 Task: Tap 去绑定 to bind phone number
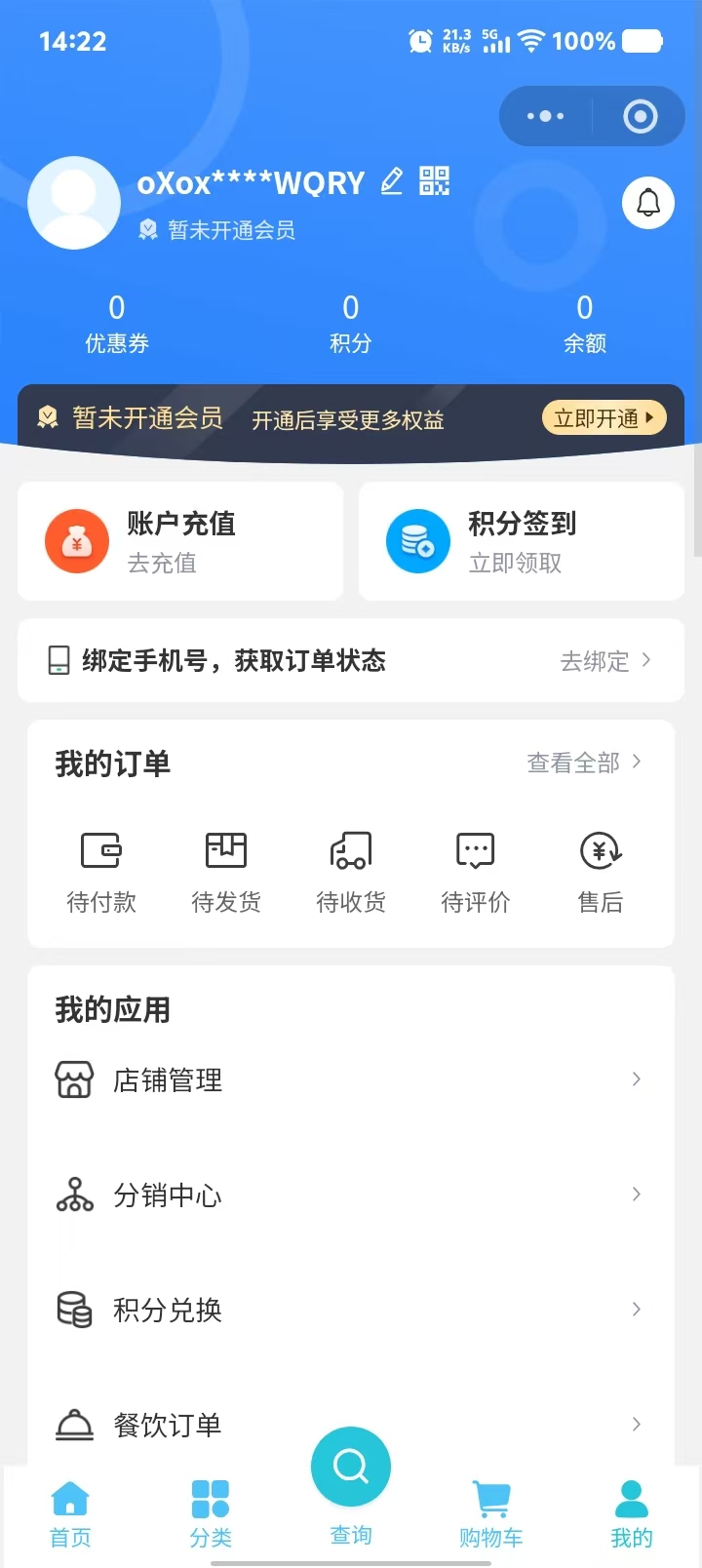pyautogui.click(x=604, y=661)
